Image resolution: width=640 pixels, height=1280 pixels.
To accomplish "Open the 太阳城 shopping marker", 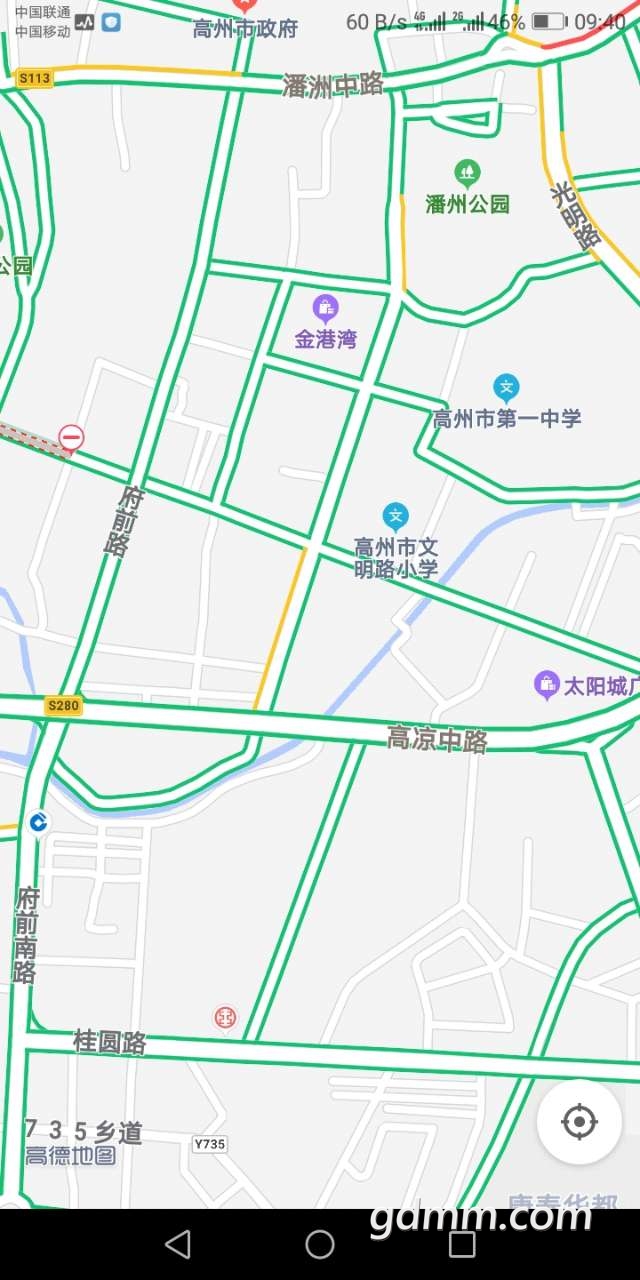I will tap(546, 685).
